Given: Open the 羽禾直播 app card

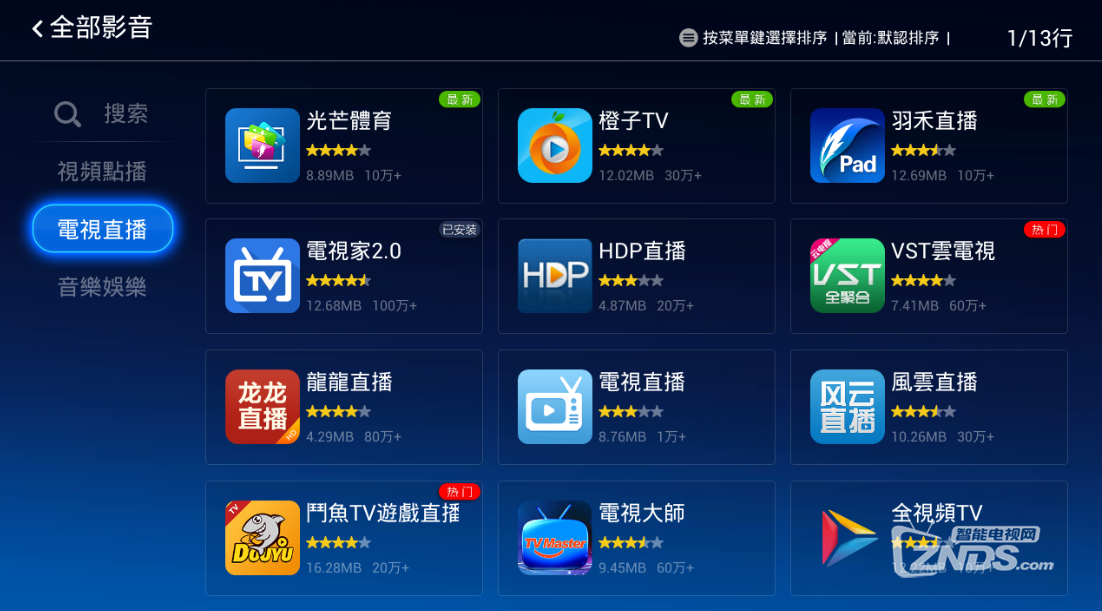Looking at the screenshot, I should click(928, 146).
